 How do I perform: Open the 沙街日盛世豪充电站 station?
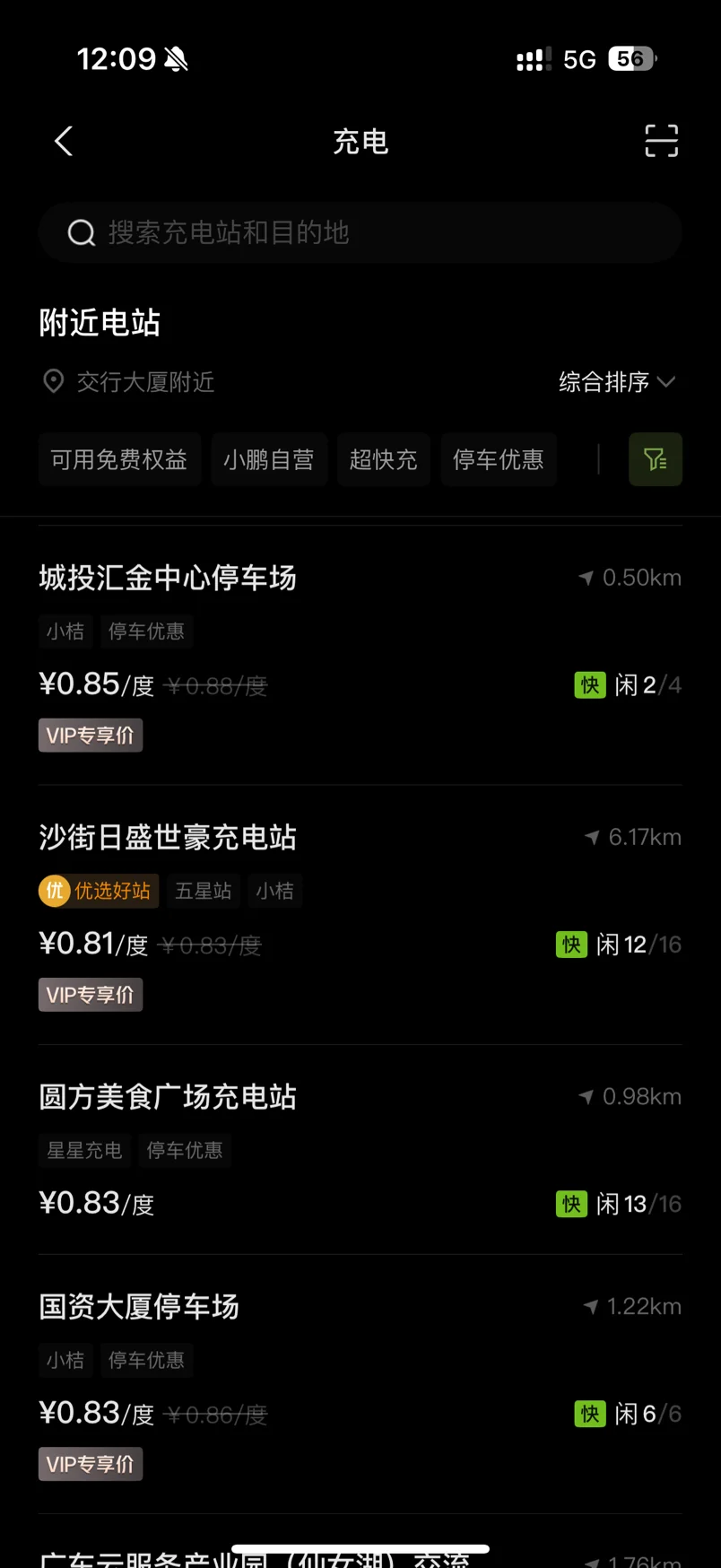point(360,915)
